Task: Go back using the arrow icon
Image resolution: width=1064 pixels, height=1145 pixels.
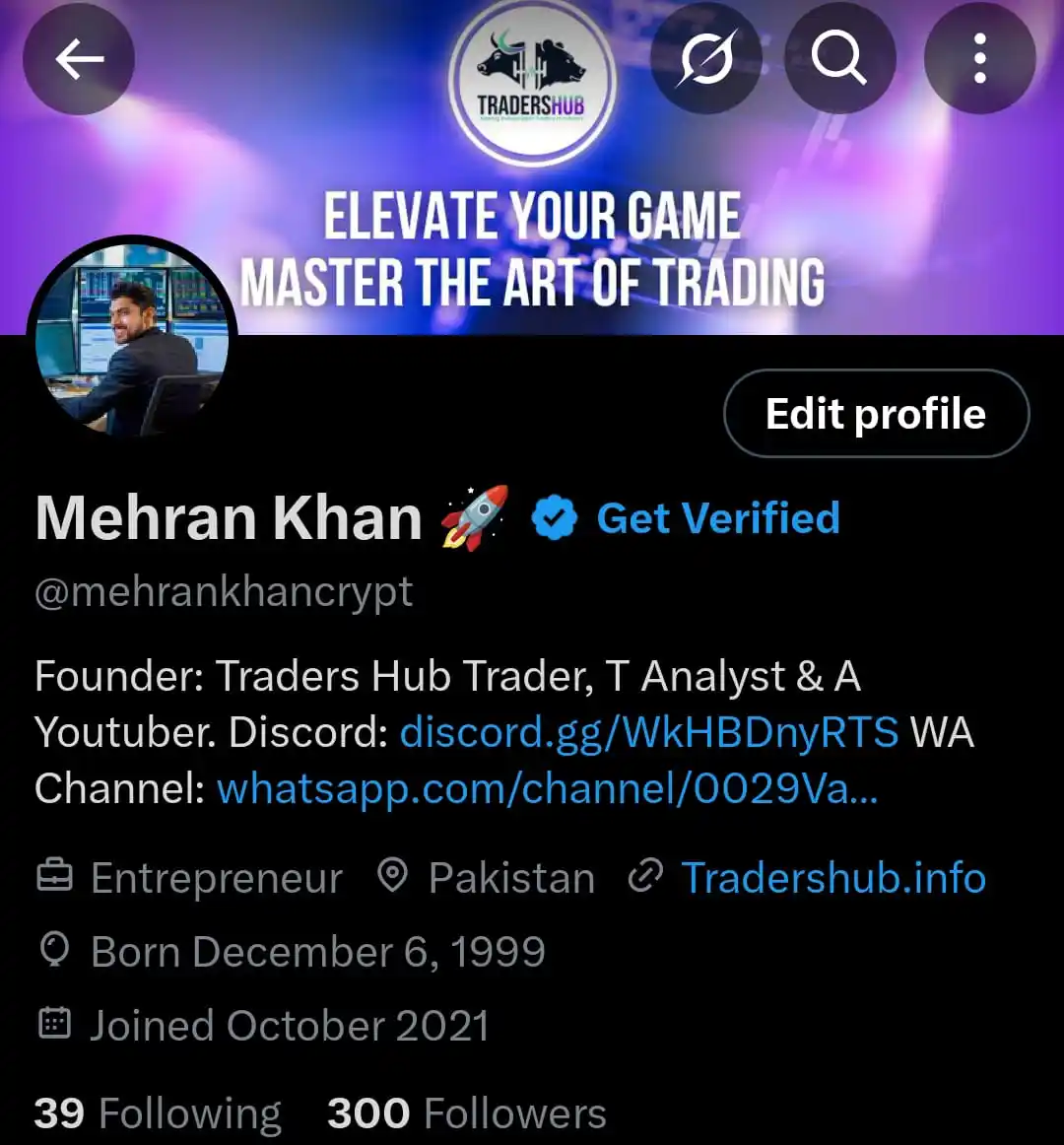Action: click(79, 59)
